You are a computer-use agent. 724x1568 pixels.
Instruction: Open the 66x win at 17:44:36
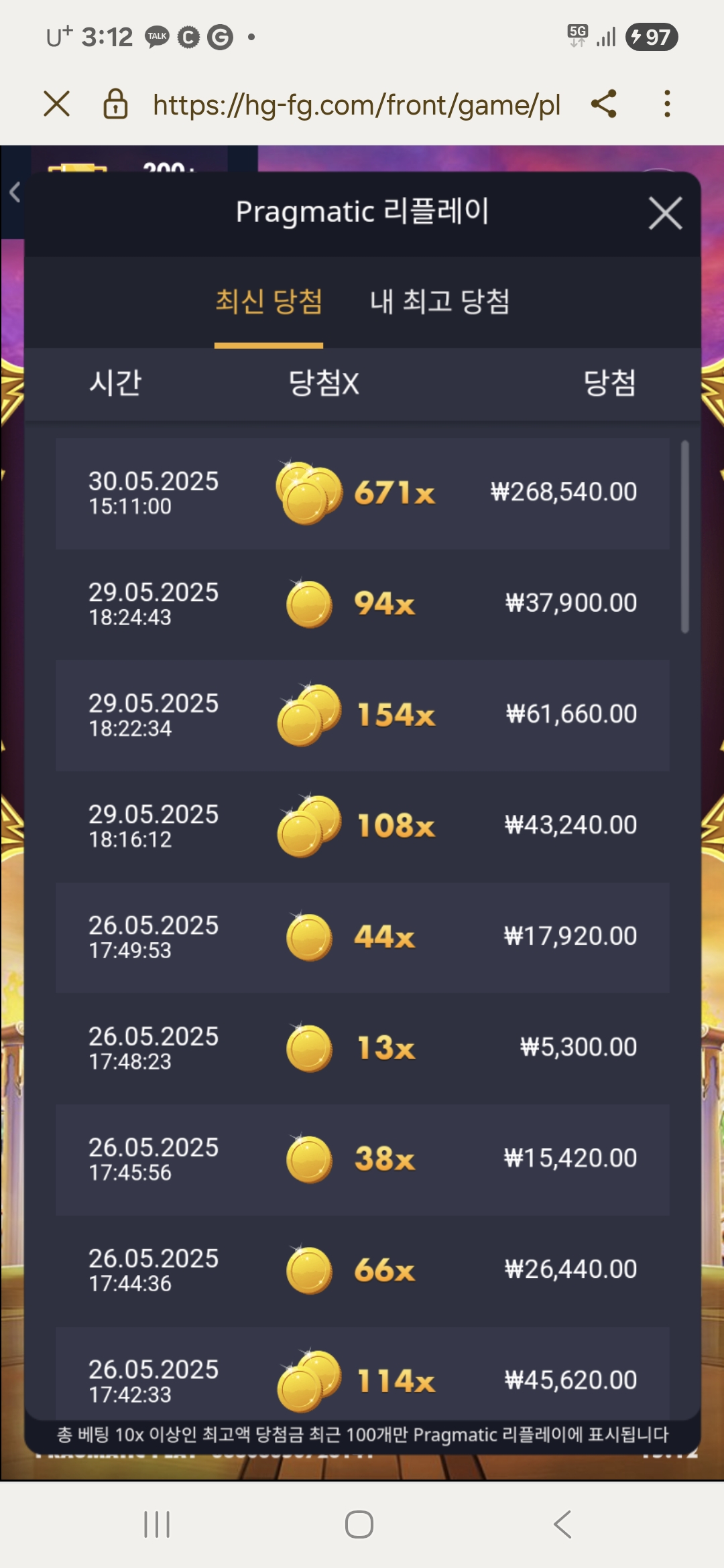362,1270
